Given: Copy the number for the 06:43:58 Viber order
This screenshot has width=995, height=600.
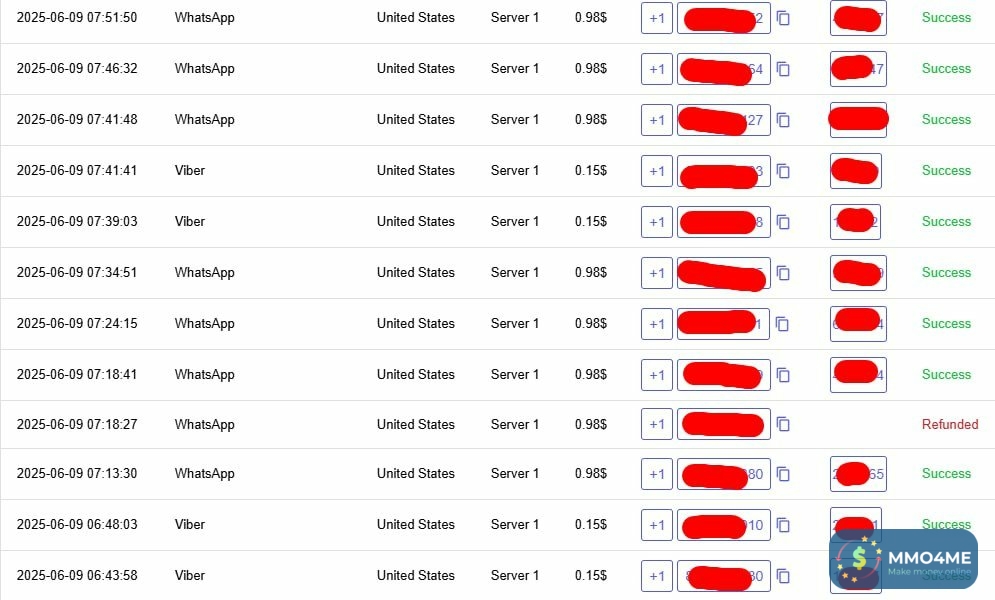Looking at the screenshot, I should point(784,576).
